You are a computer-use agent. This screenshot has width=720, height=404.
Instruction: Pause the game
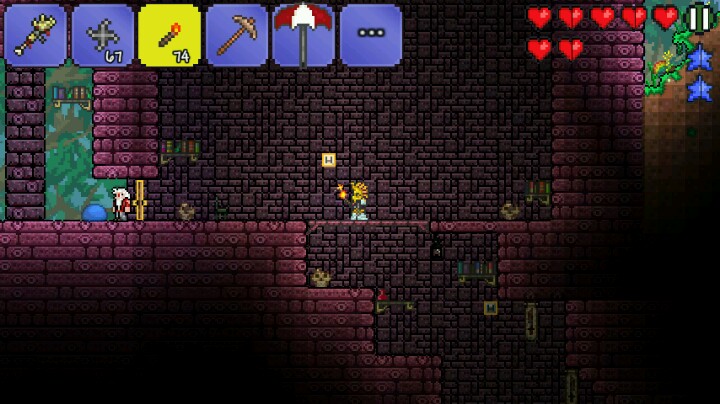coord(700,18)
